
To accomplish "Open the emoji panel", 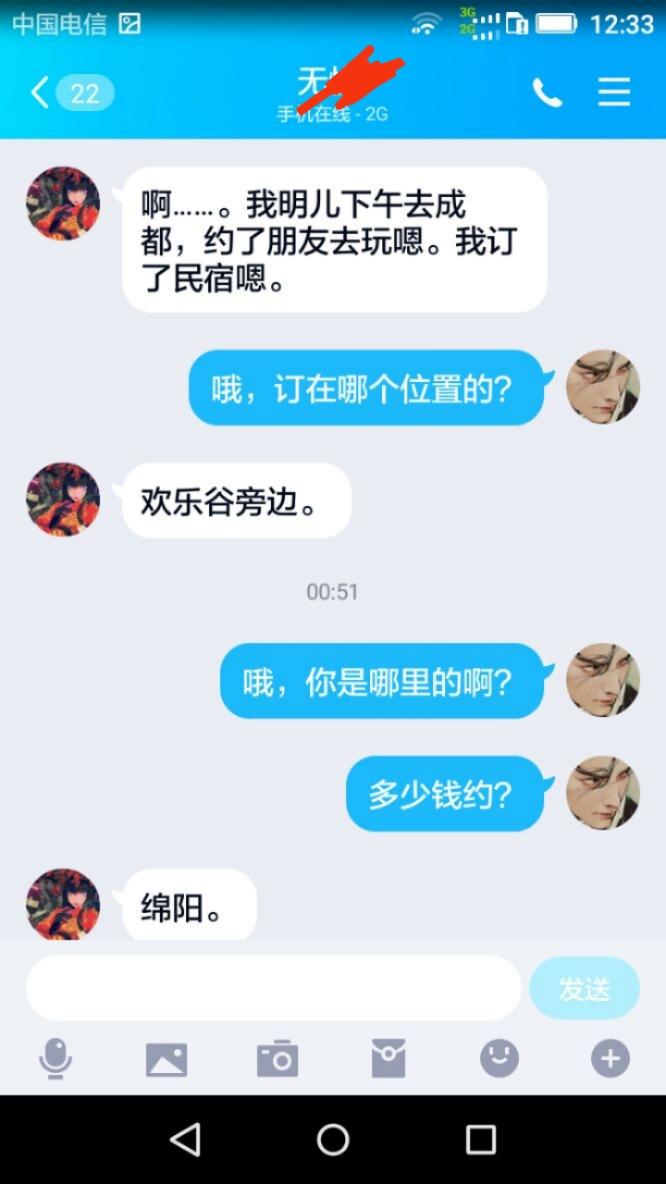I will pos(499,1058).
